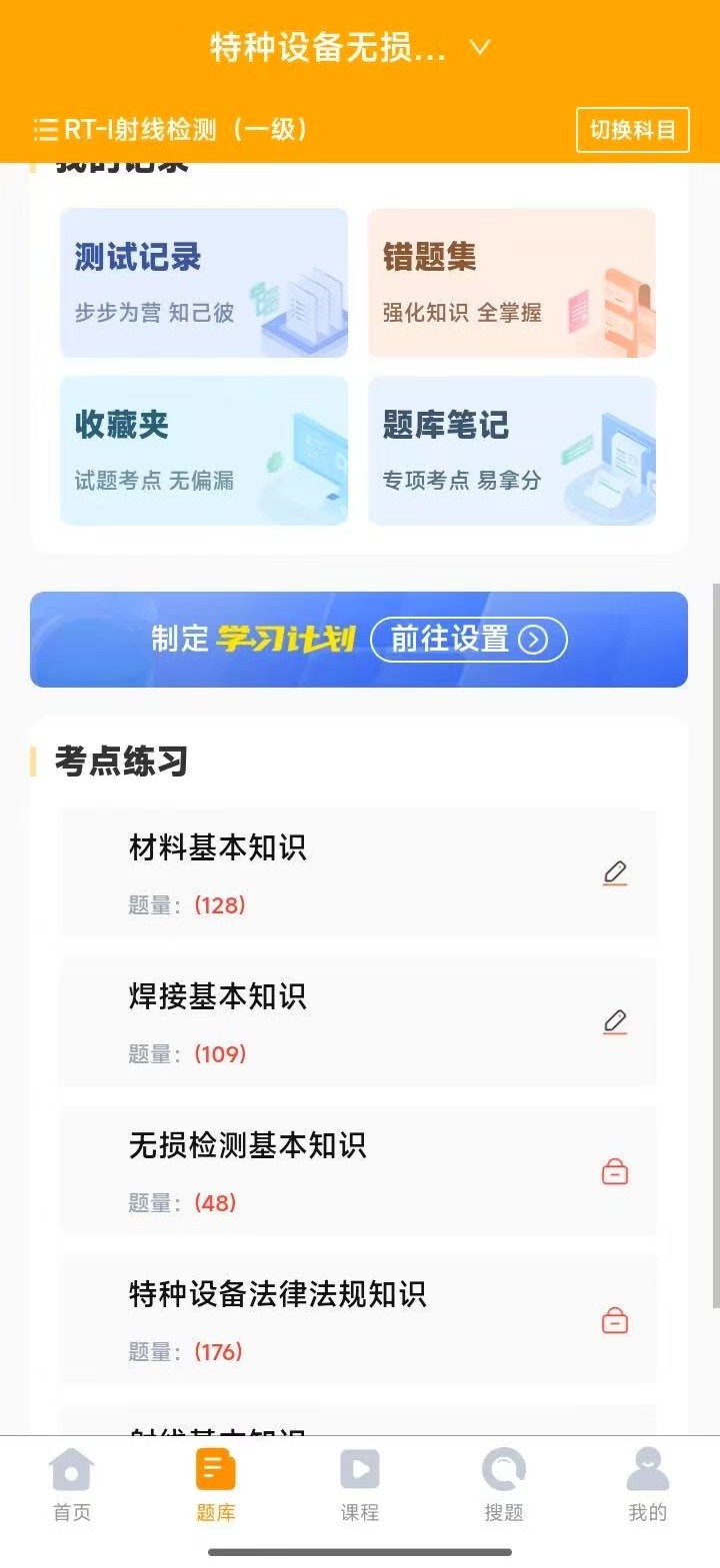Image resolution: width=720 pixels, height=1568 pixels.
Task: Expand the 特种设备无损 title dropdown
Action: point(350,48)
